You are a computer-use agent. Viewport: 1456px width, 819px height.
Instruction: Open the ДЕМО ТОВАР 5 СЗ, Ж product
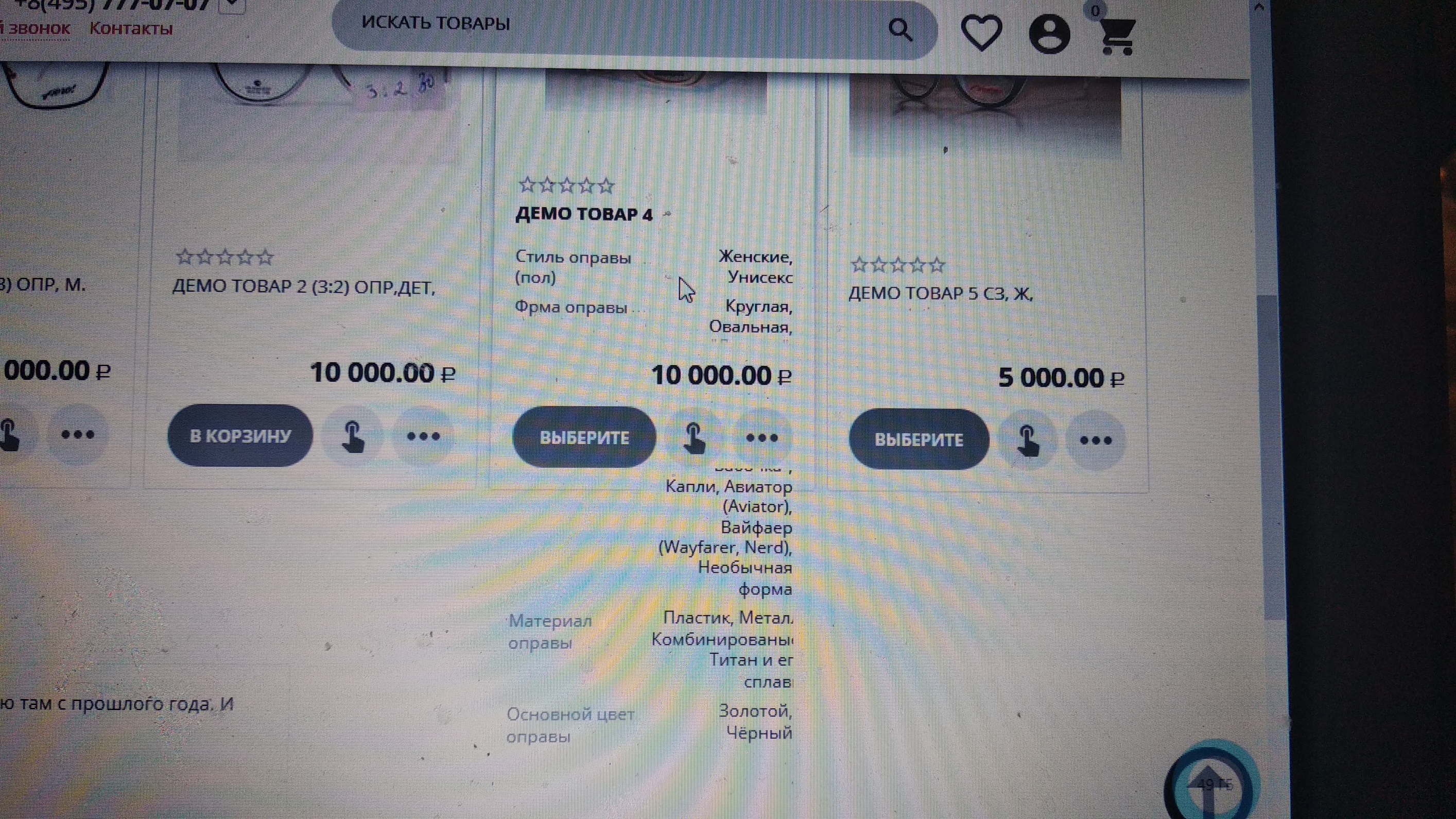click(x=941, y=294)
